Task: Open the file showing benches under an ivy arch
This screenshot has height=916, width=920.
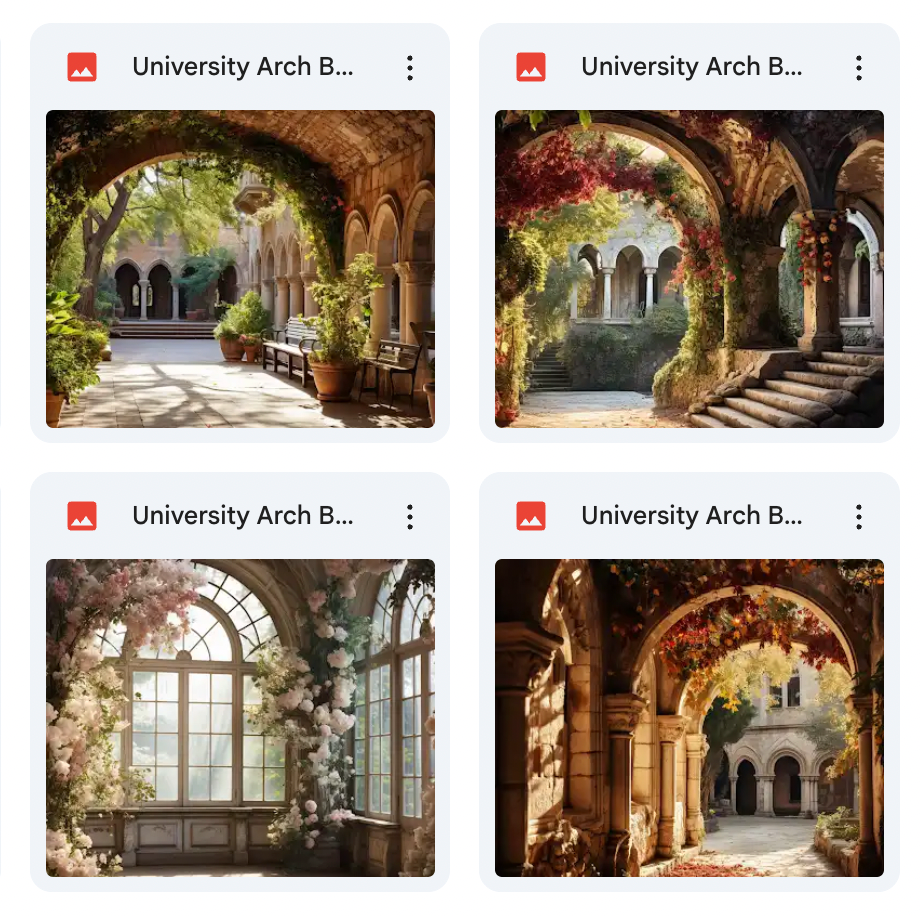Action: click(240, 268)
